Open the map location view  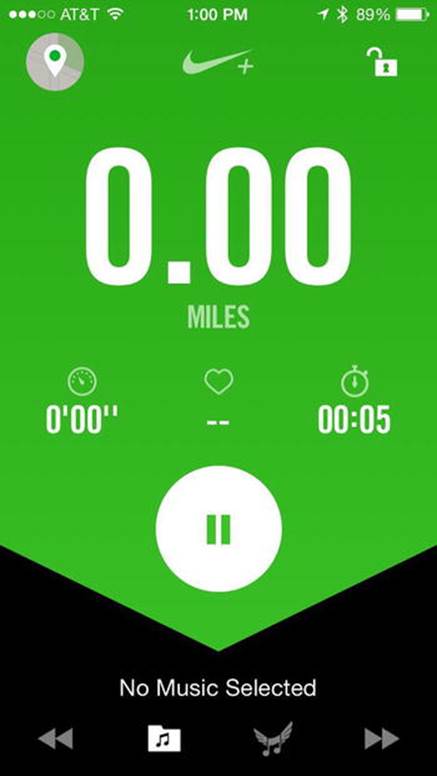coord(55,62)
